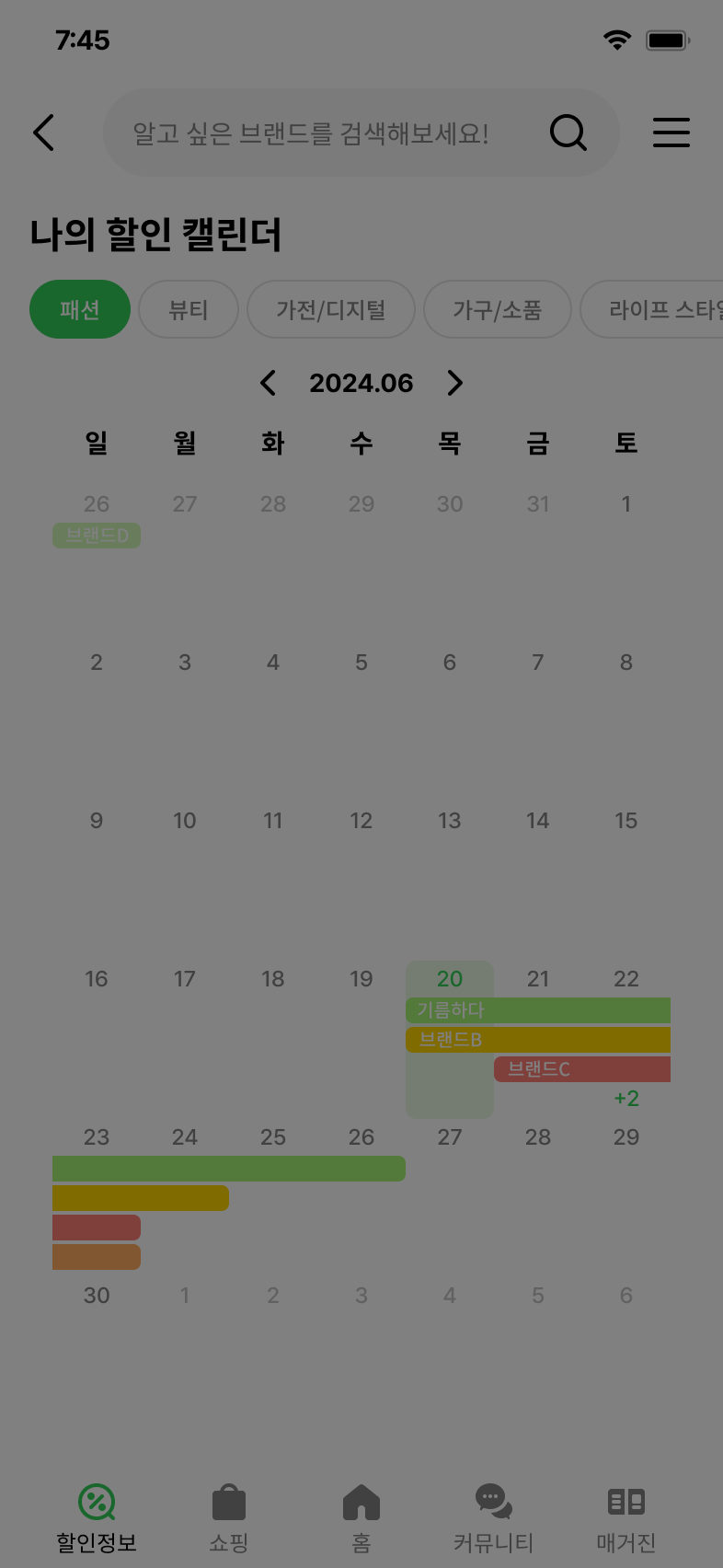723x1568 pixels.
Task: Switch to the 홈 tab
Action: click(x=361, y=1518)
